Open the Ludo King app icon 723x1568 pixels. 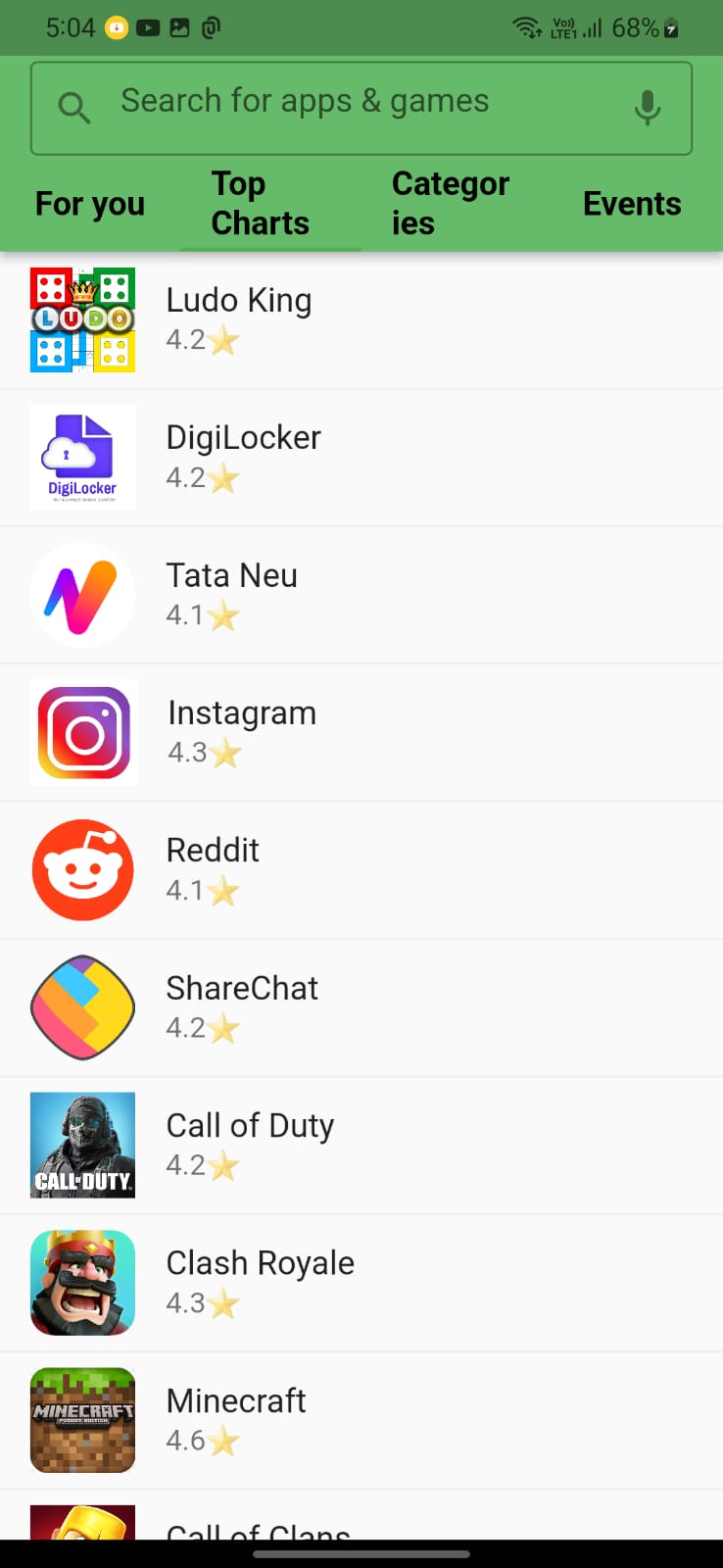click(82, 319)
